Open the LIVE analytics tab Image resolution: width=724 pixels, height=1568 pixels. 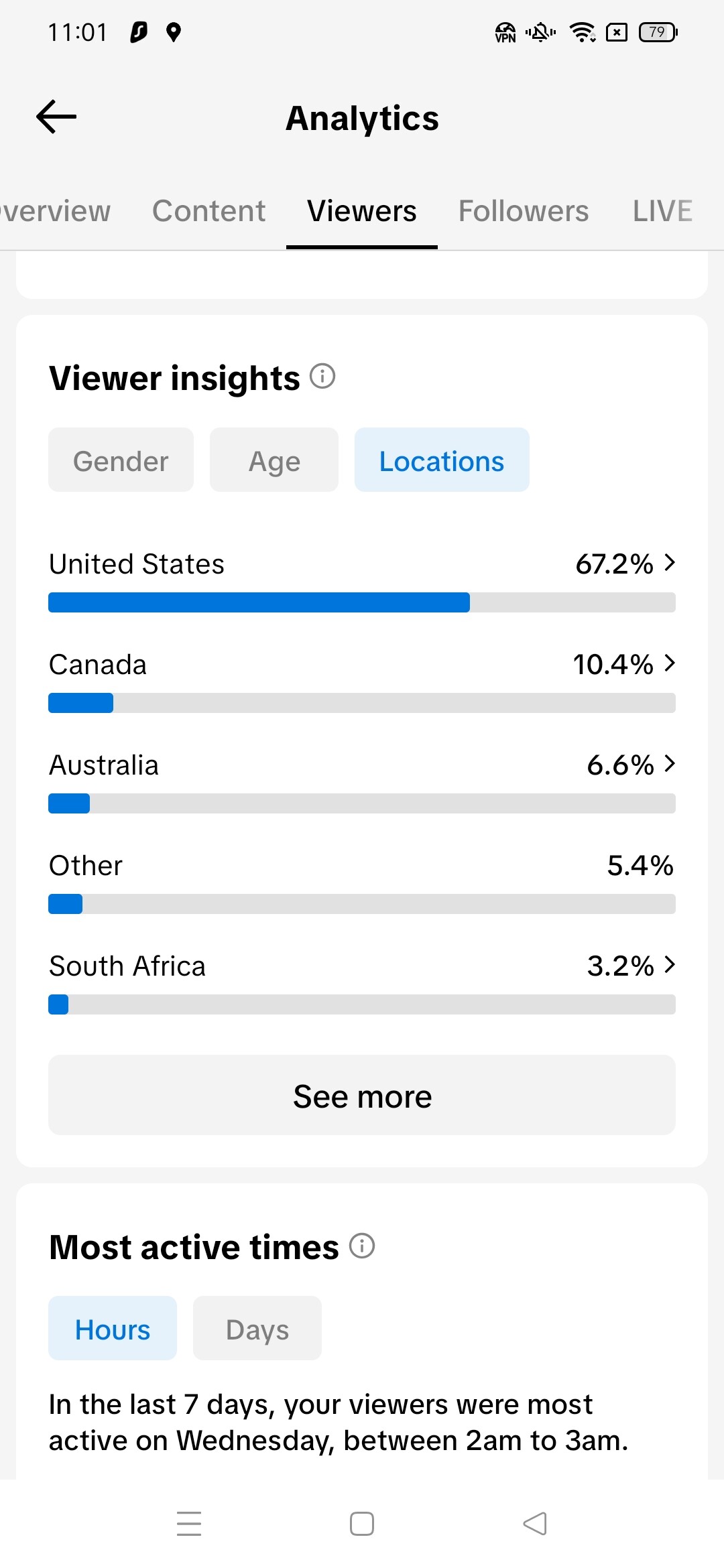point(662,212)
